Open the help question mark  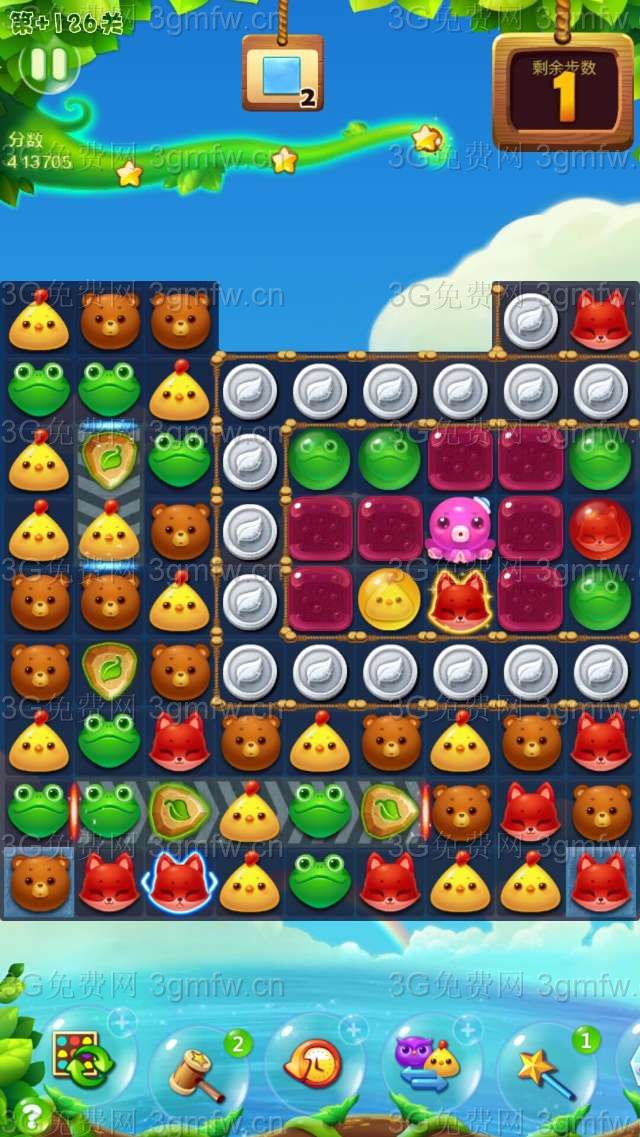point(32,1114)
